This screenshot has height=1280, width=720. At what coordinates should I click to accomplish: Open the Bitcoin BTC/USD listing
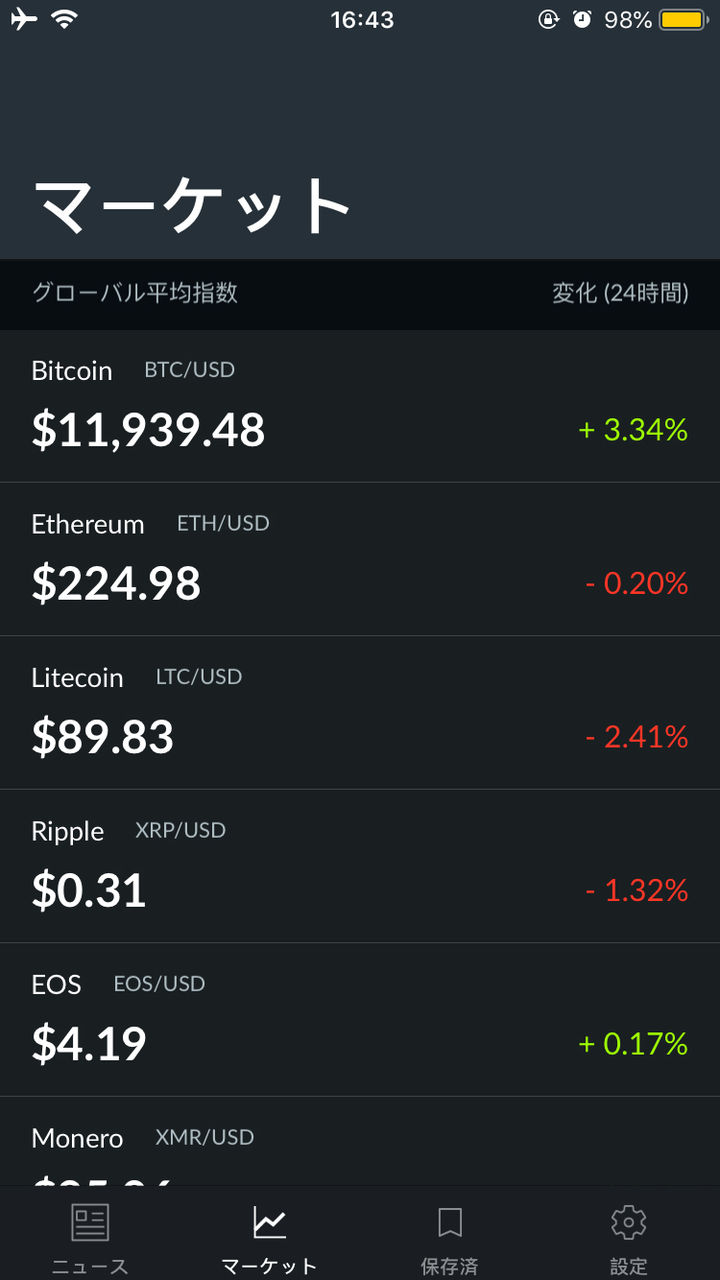(360, 405)
